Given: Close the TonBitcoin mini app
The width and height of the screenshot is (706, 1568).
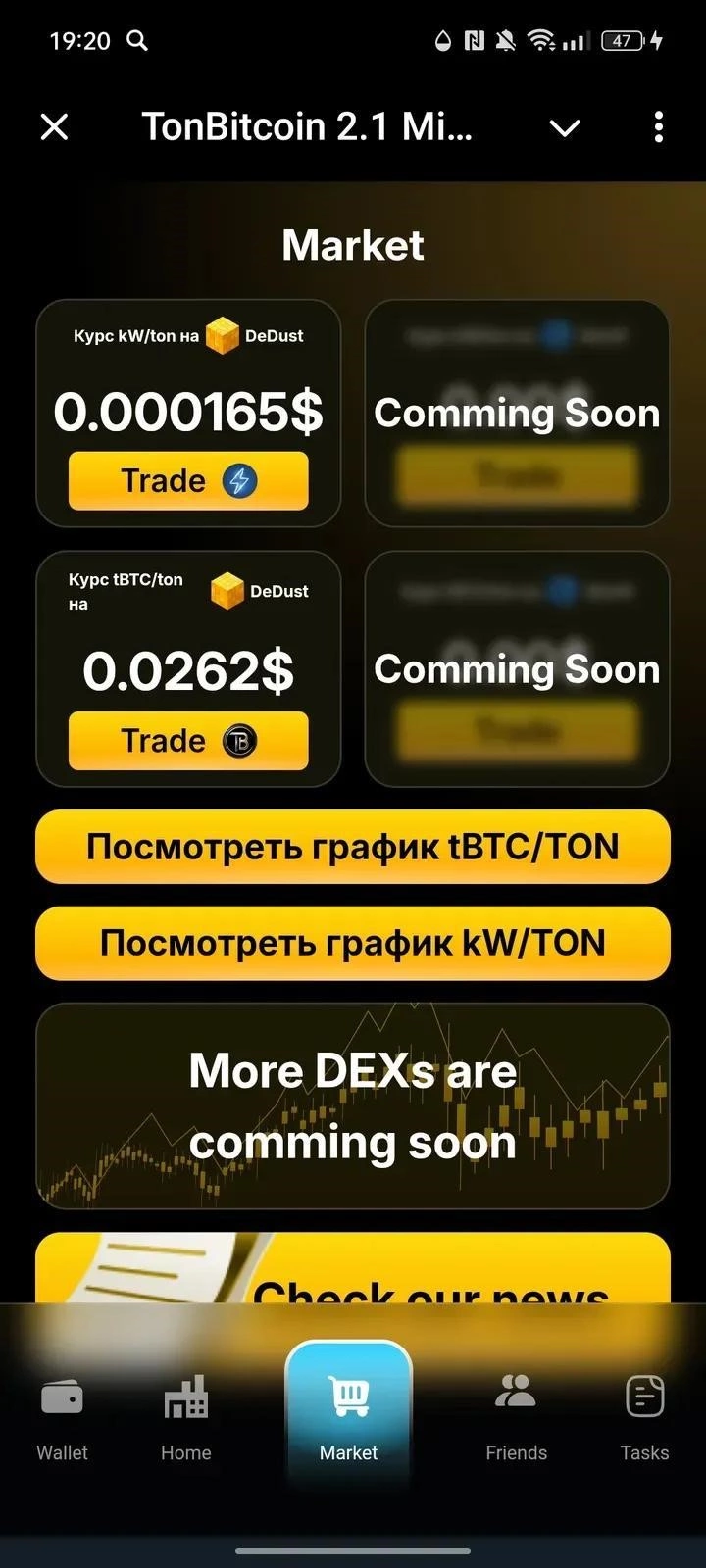Looking at the screenshot, I should pyautogui.click(x=55, y=126).
